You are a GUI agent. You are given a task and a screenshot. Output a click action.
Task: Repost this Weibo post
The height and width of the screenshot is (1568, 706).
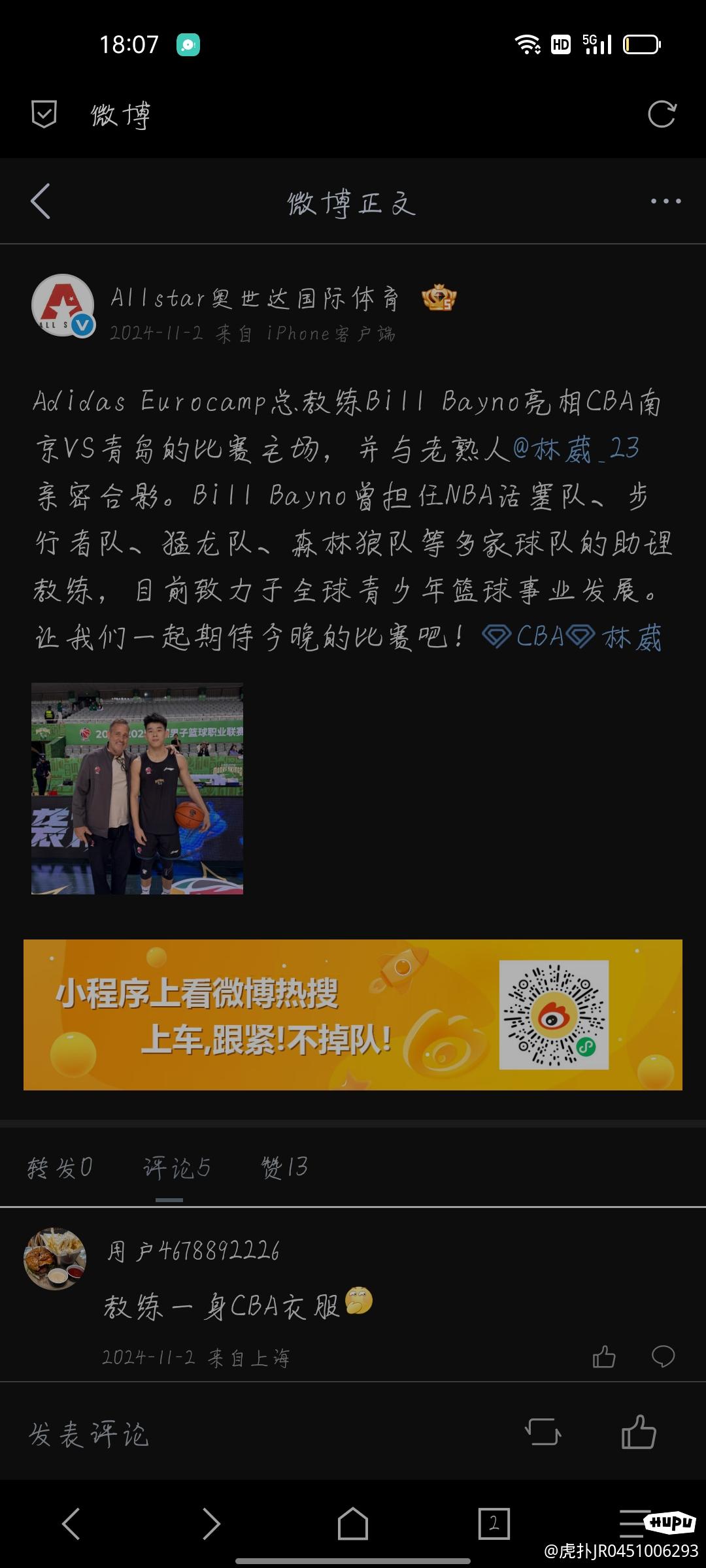(543, 1432)
